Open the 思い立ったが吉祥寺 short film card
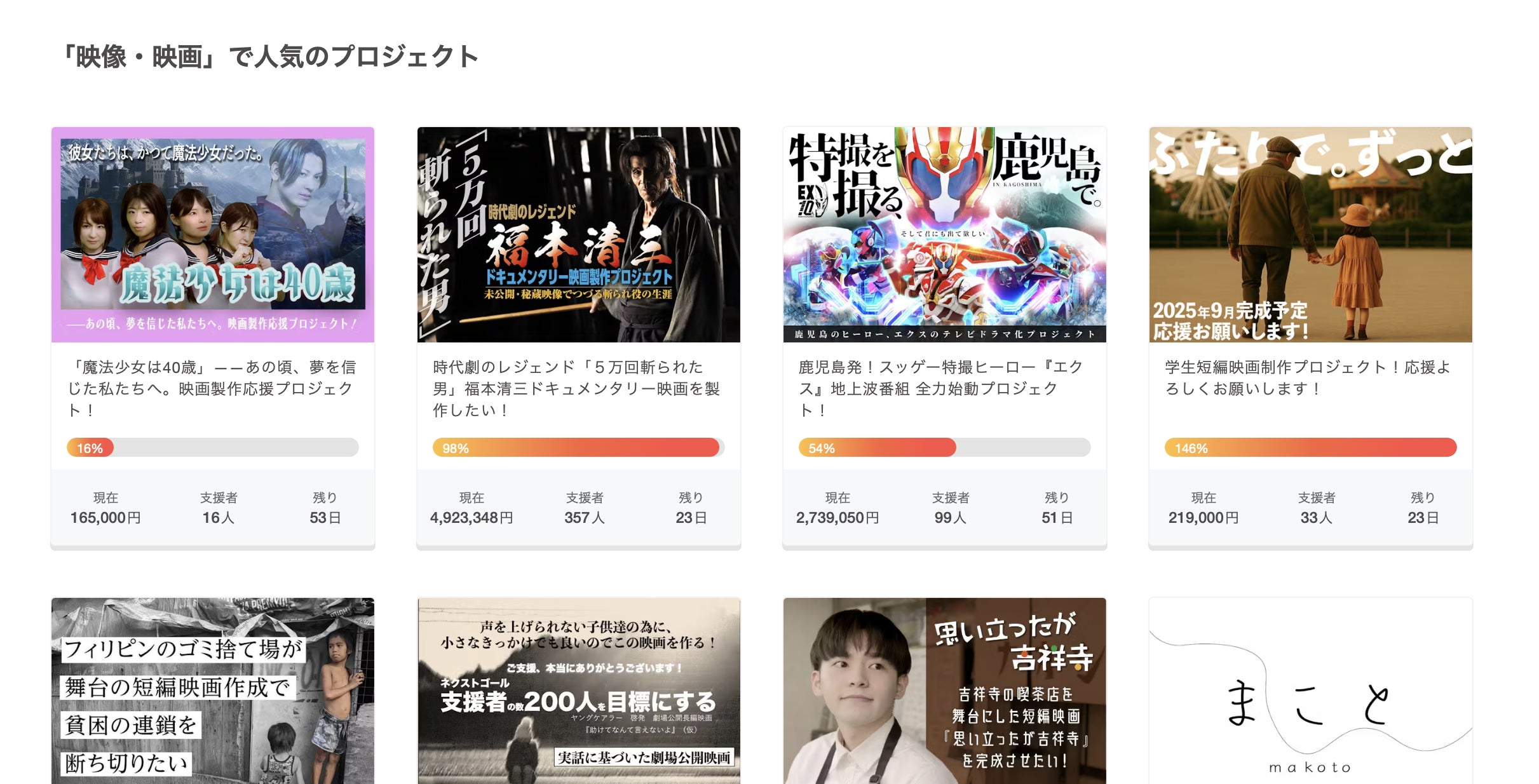Viewport: 1539px width, 784px height. click(x=944, y=691)
